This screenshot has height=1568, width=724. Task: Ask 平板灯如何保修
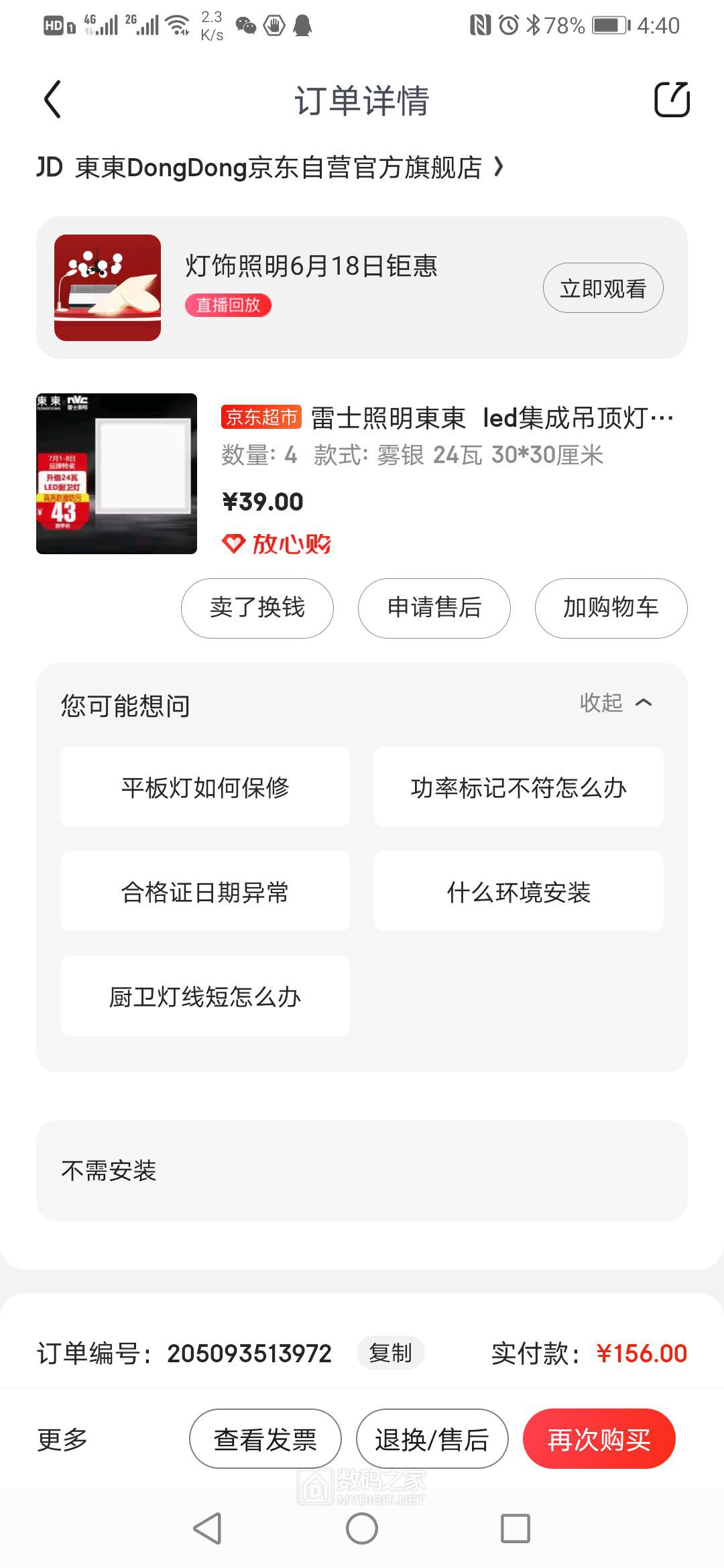tap(204, 787)
